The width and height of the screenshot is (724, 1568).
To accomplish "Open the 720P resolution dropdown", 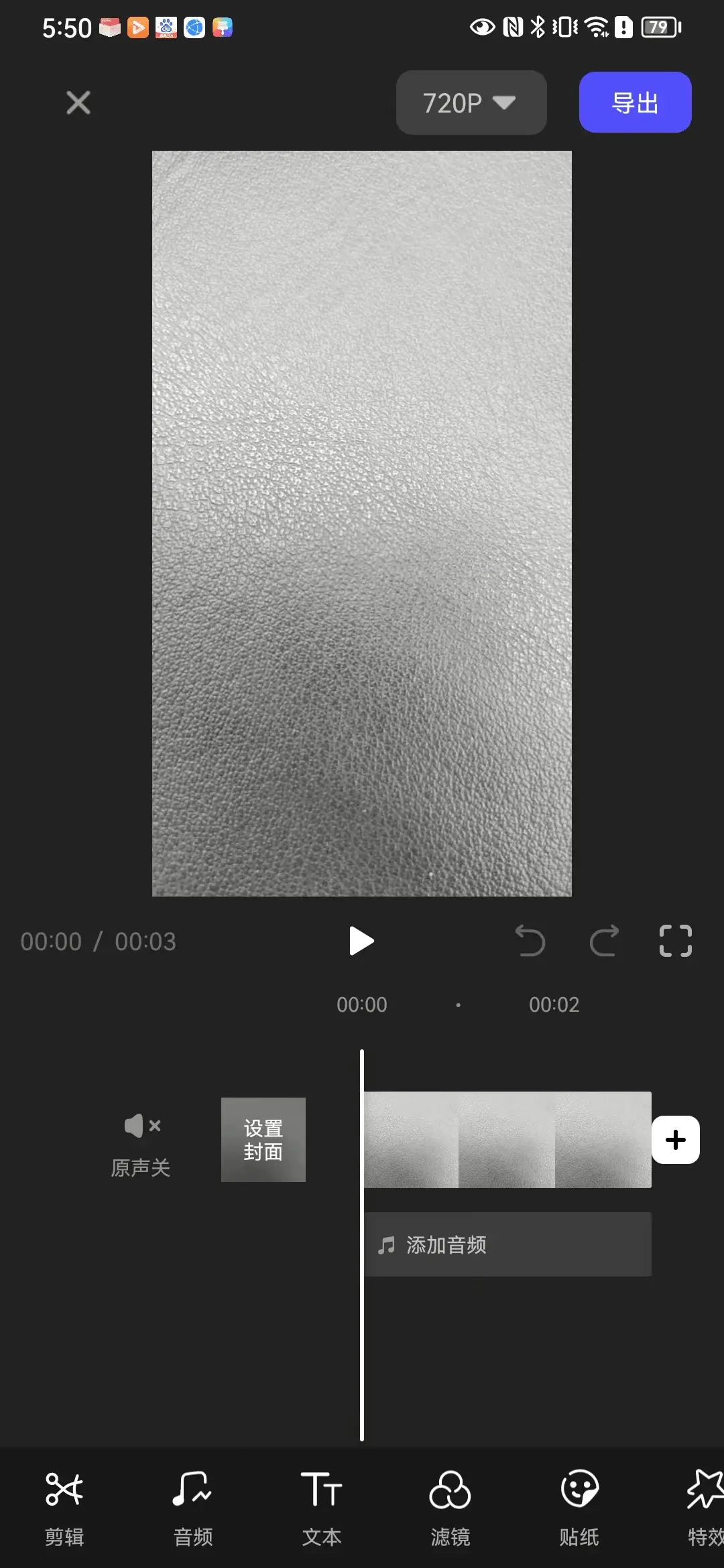I will (x=471, y=103).
